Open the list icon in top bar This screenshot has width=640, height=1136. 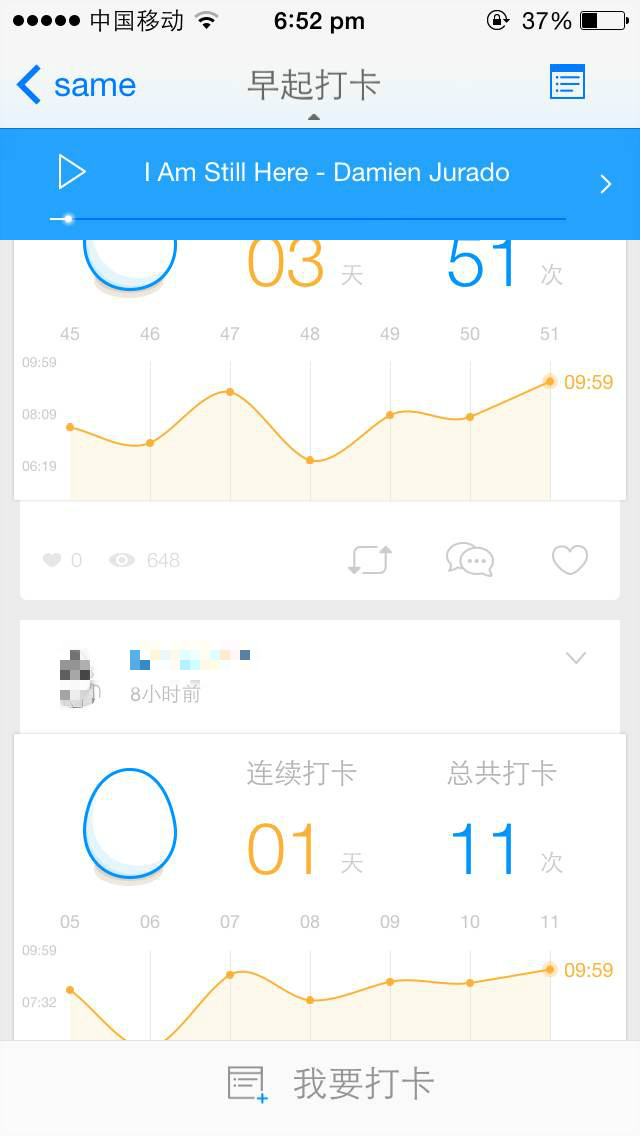(x=567, y=83)
